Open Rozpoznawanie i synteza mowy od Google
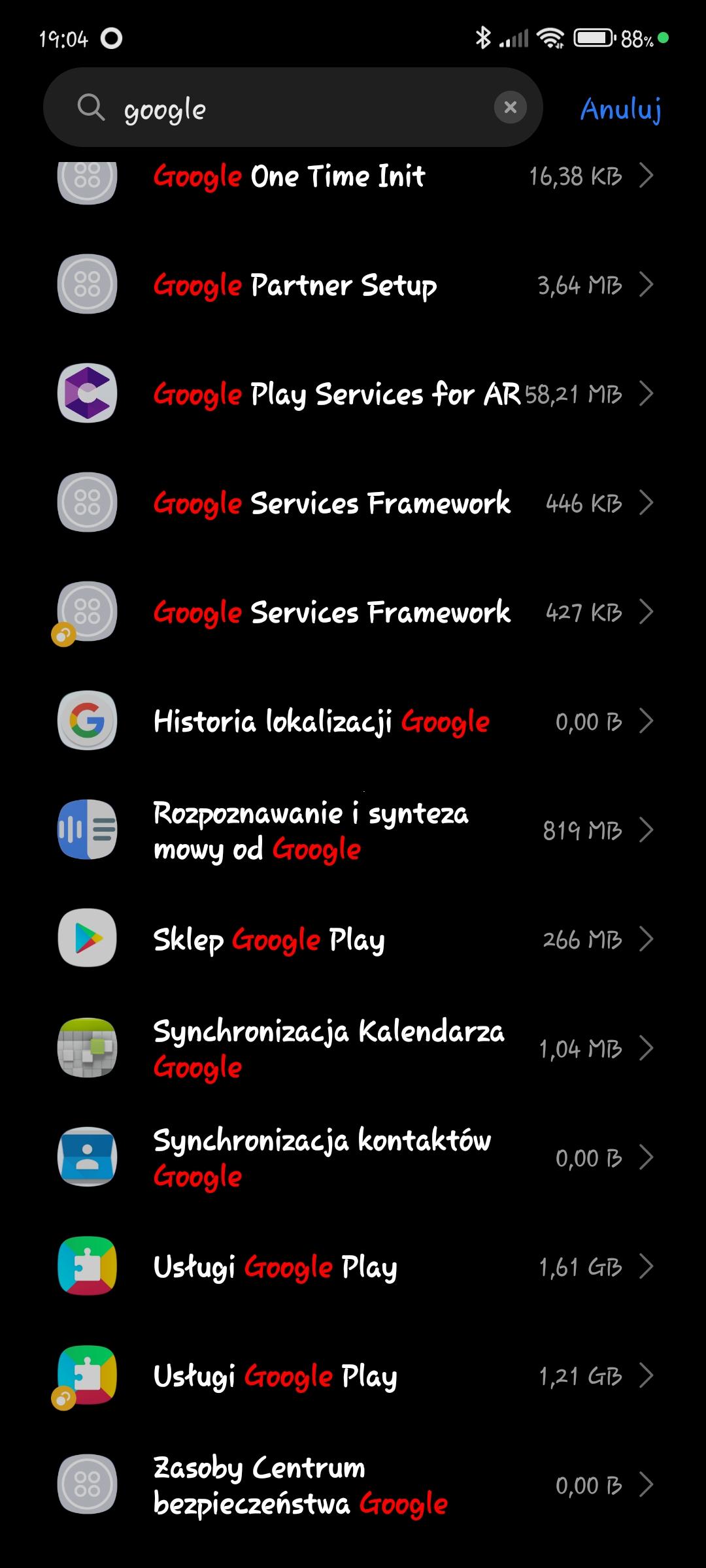706x1568 pixels. coord(353,830)
